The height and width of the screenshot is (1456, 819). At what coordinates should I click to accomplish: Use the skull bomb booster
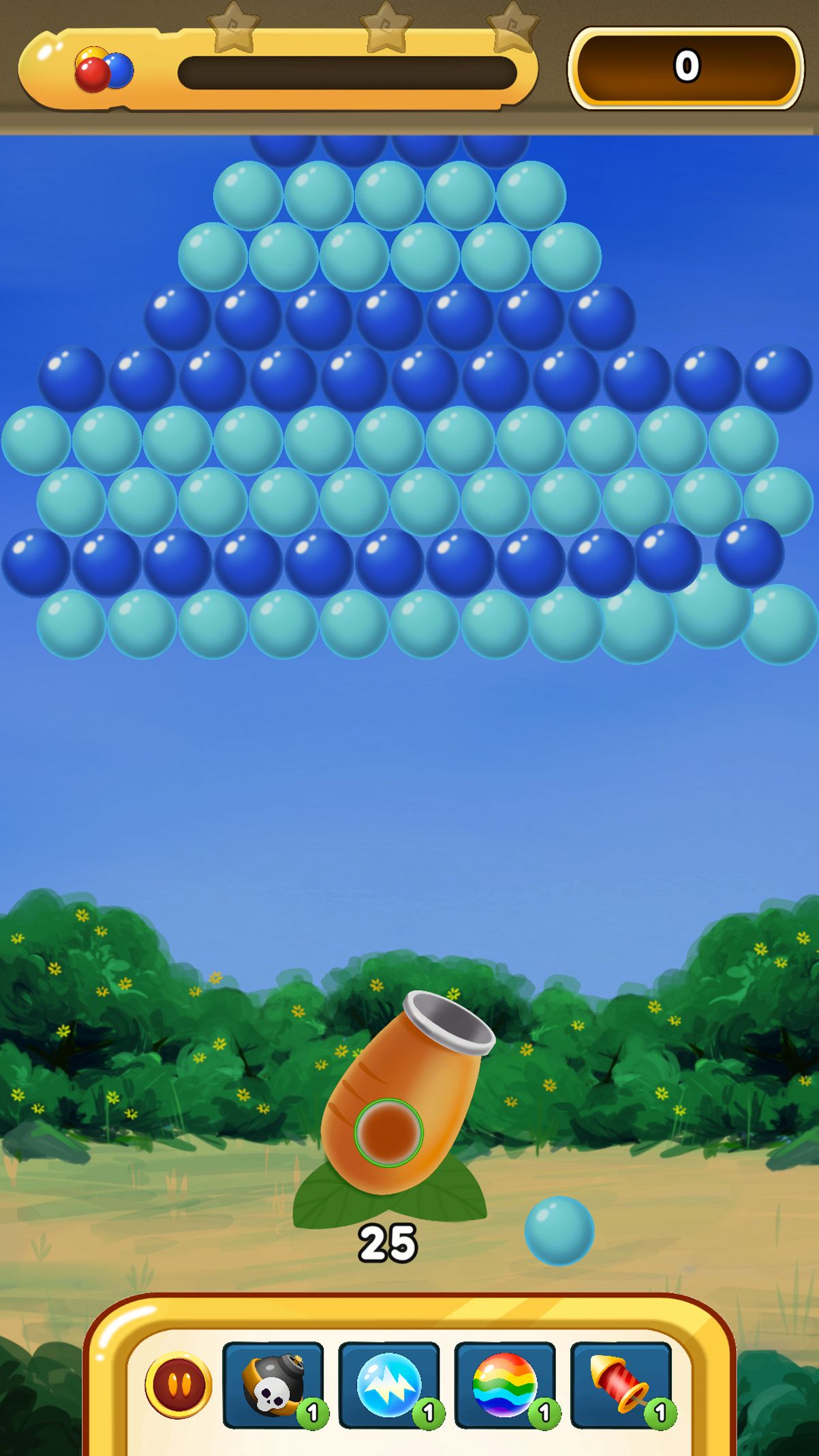pyautogui.click(x=273, y=1385)
